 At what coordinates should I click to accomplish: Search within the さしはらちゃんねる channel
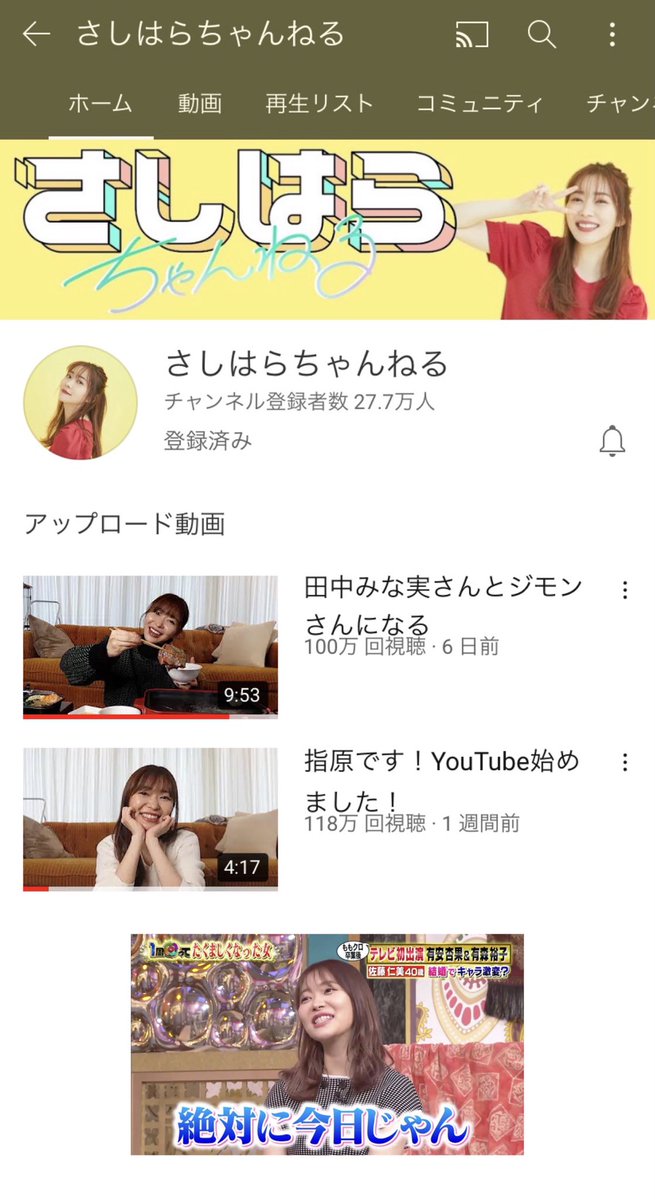[x=541, y=35]
